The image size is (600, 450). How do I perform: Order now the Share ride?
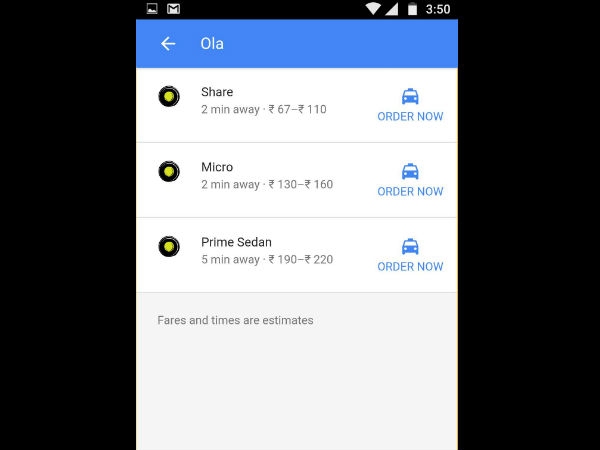[x=410, y=105]
